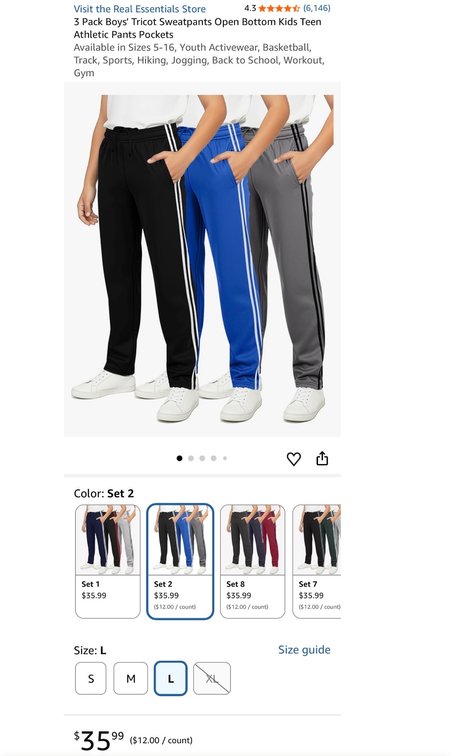Select the Set 1 color option
The width and height of the screenshot is (451, 756).
[108, 561]
